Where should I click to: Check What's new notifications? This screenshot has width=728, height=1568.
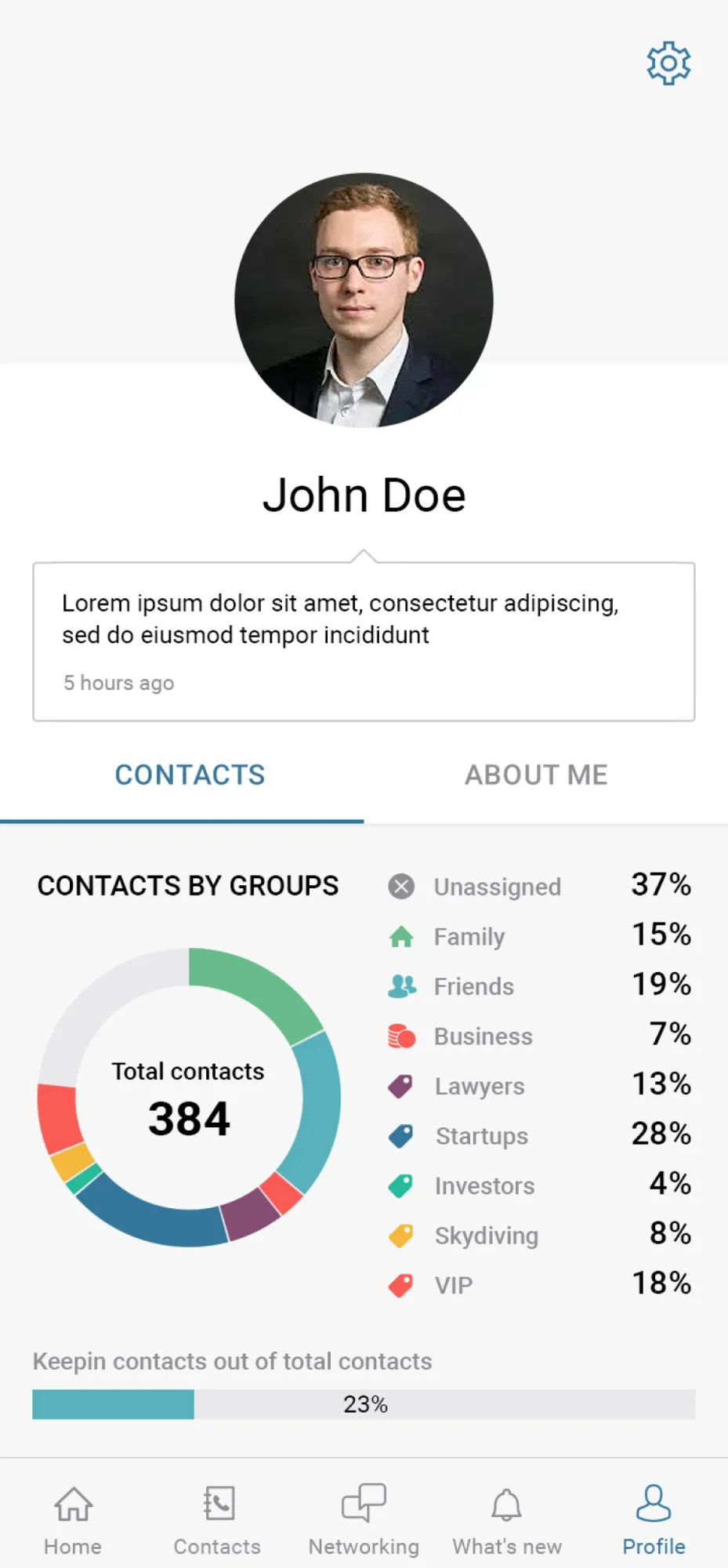(507, 1519)
